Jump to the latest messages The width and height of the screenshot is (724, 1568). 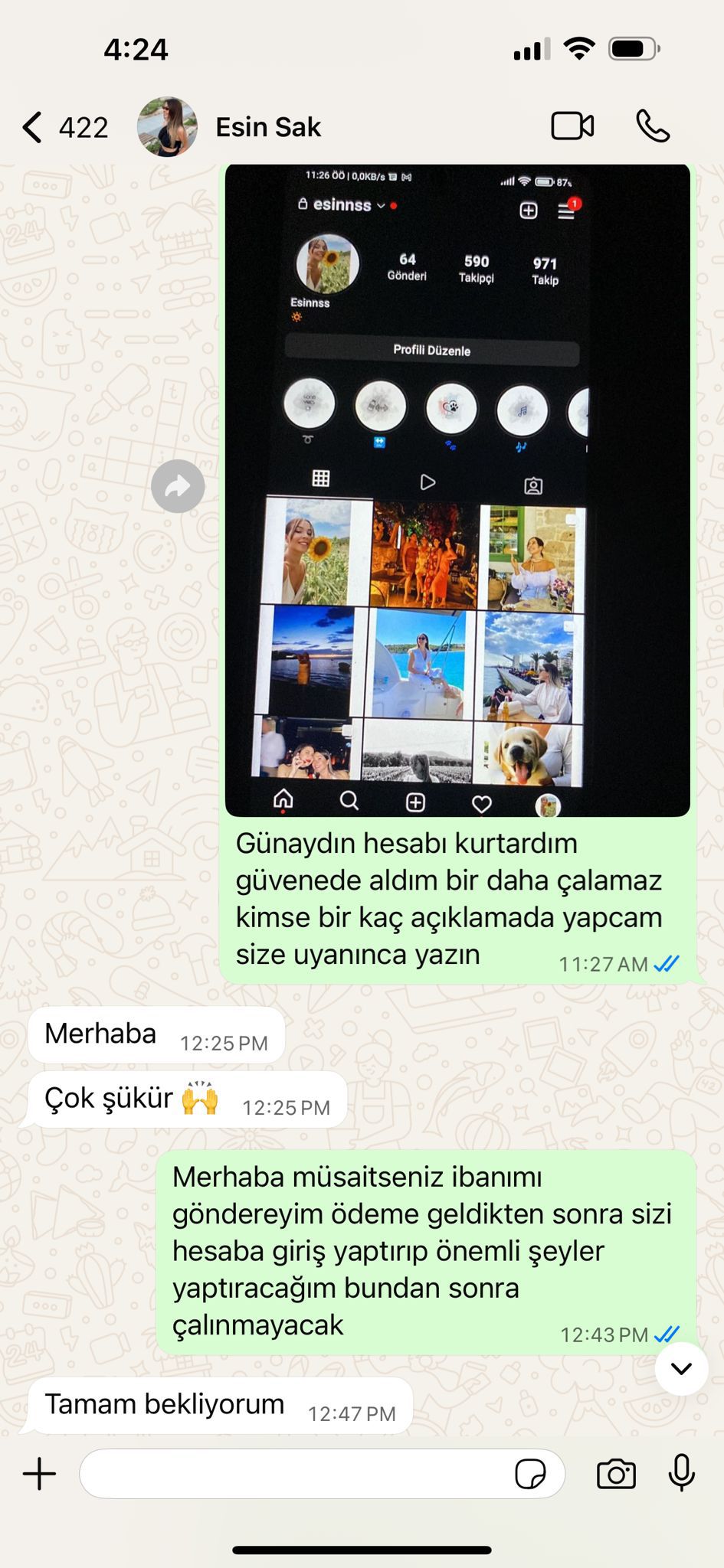[x=681, y=1368]
